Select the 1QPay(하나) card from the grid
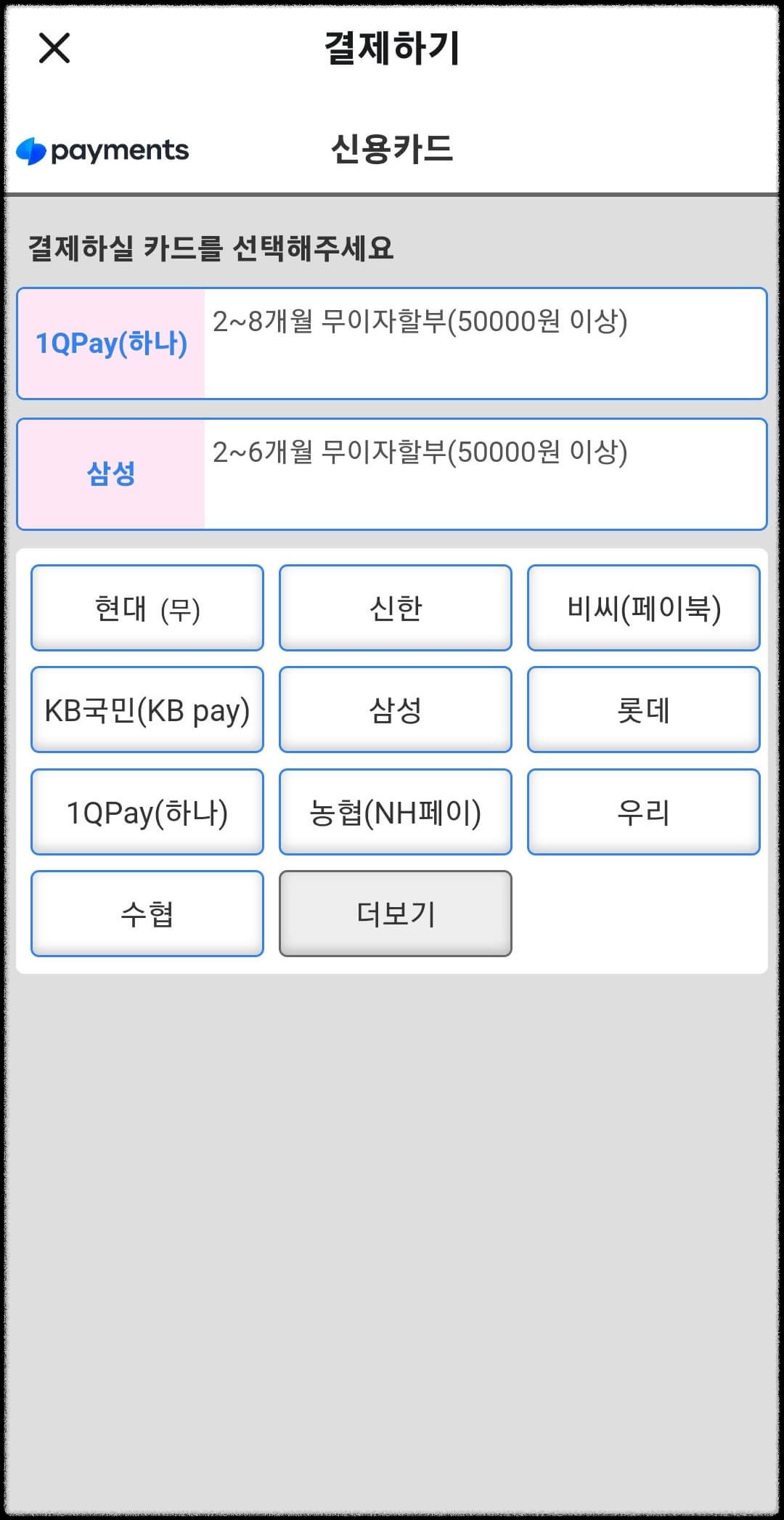The height and width of the screenshot is (1520, 784). point(147,811)
